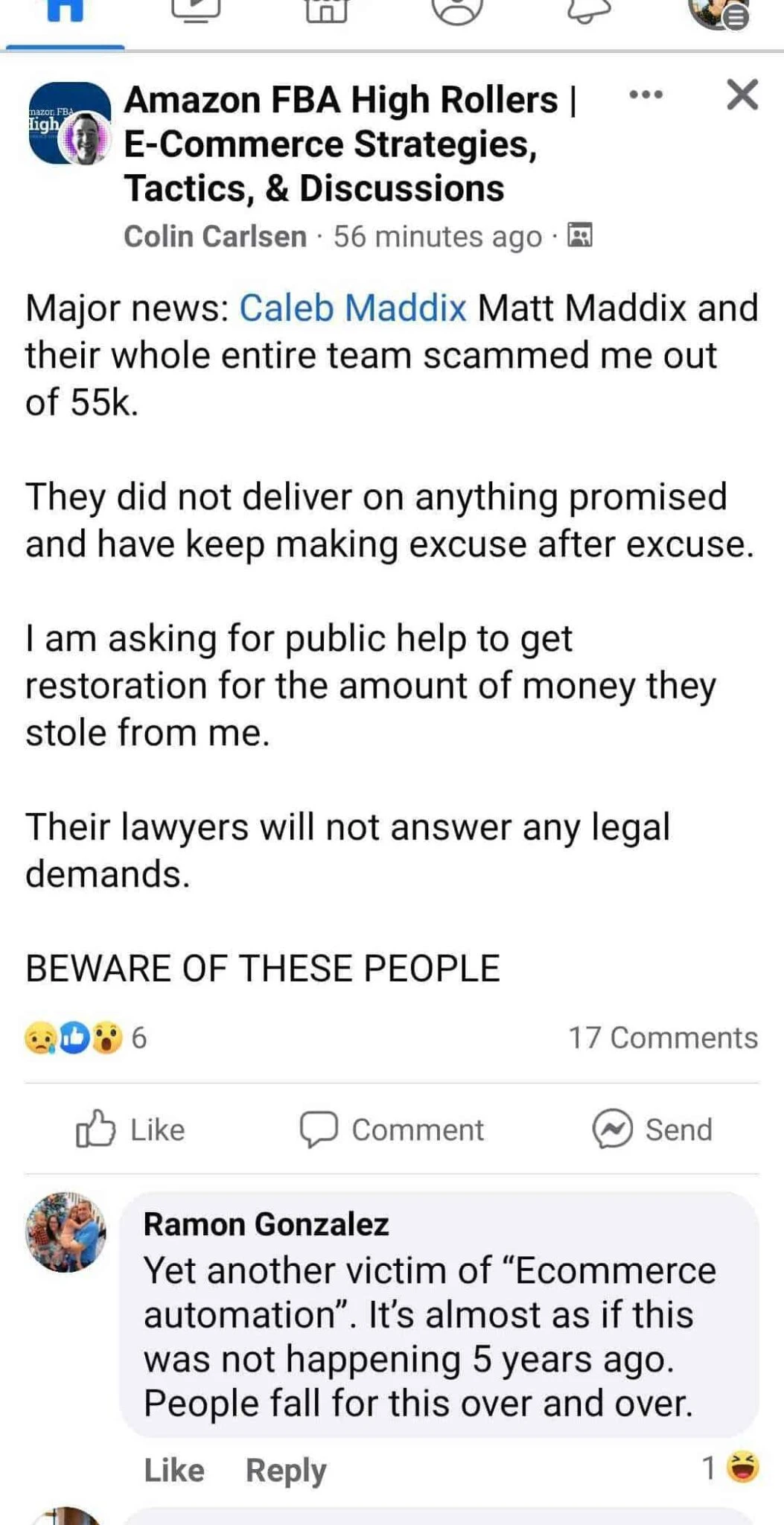
Task: Reply to Ramon Gonzalez's comment
Action: (x=286, y=1469)
